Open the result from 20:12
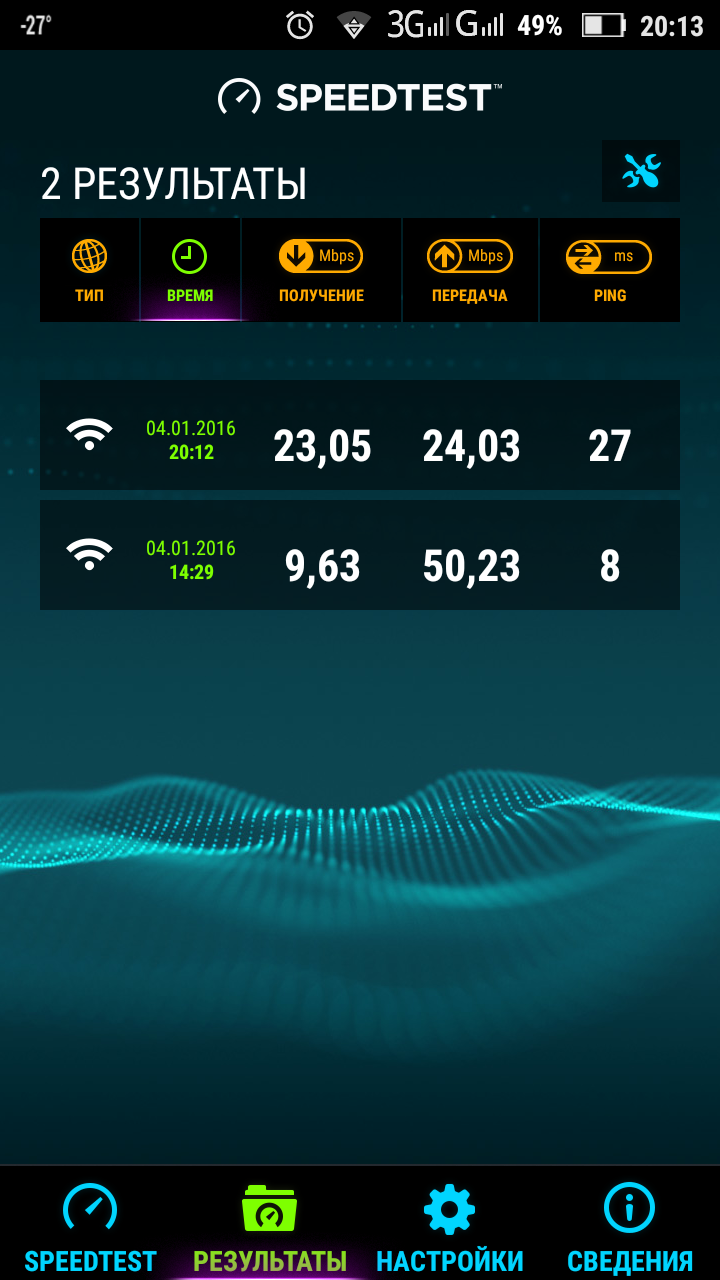The height and width of the screenshot is (1280, 720). (360, 435)
